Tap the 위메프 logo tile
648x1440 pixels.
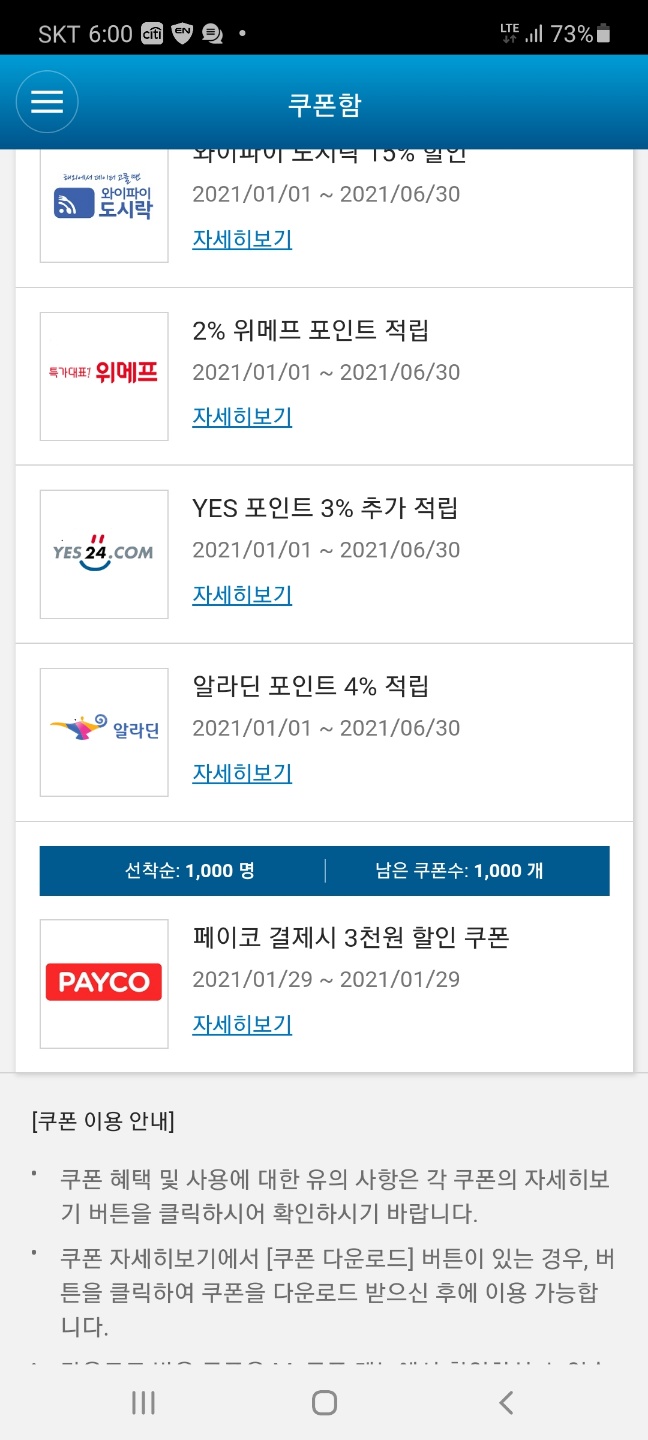[104, 376]
